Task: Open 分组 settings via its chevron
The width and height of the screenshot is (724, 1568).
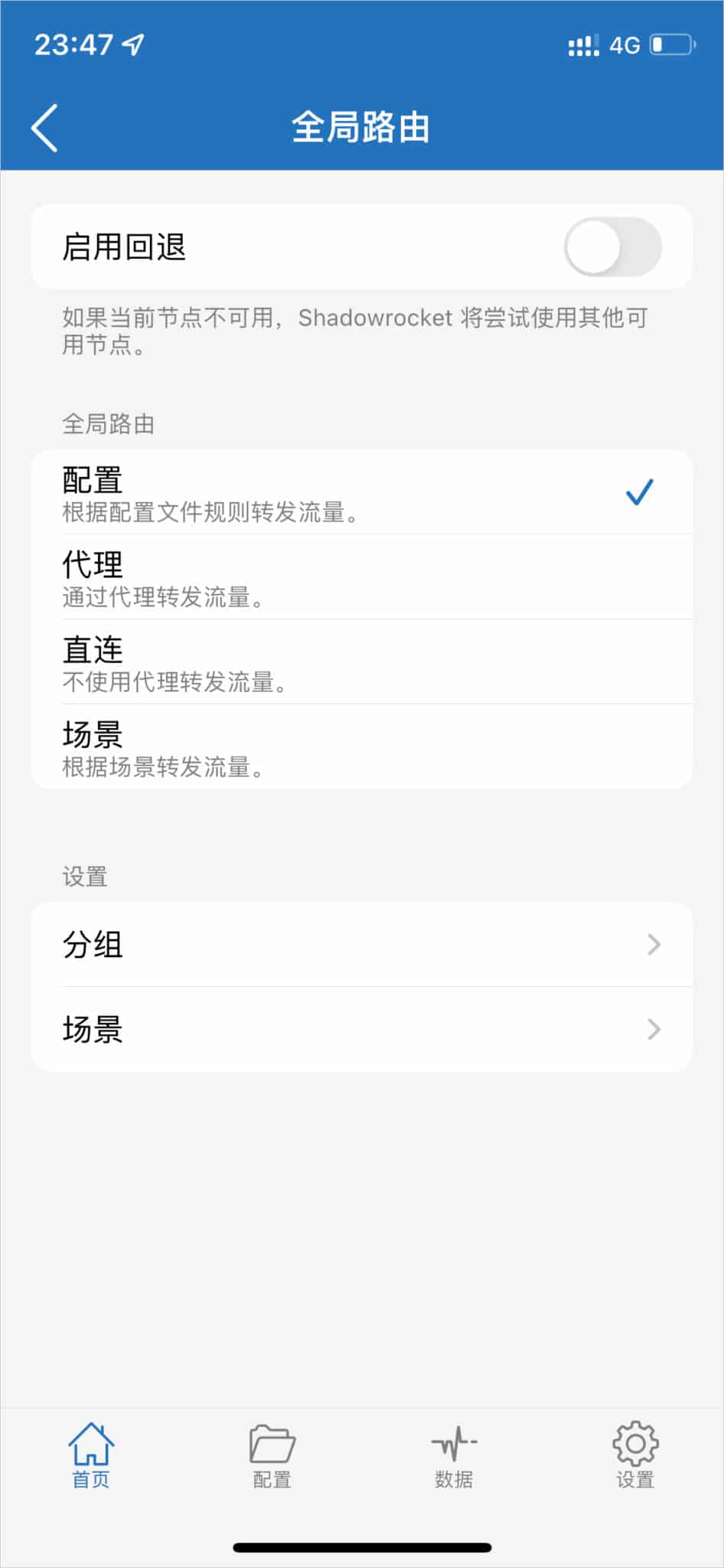Action: (654, 945)
